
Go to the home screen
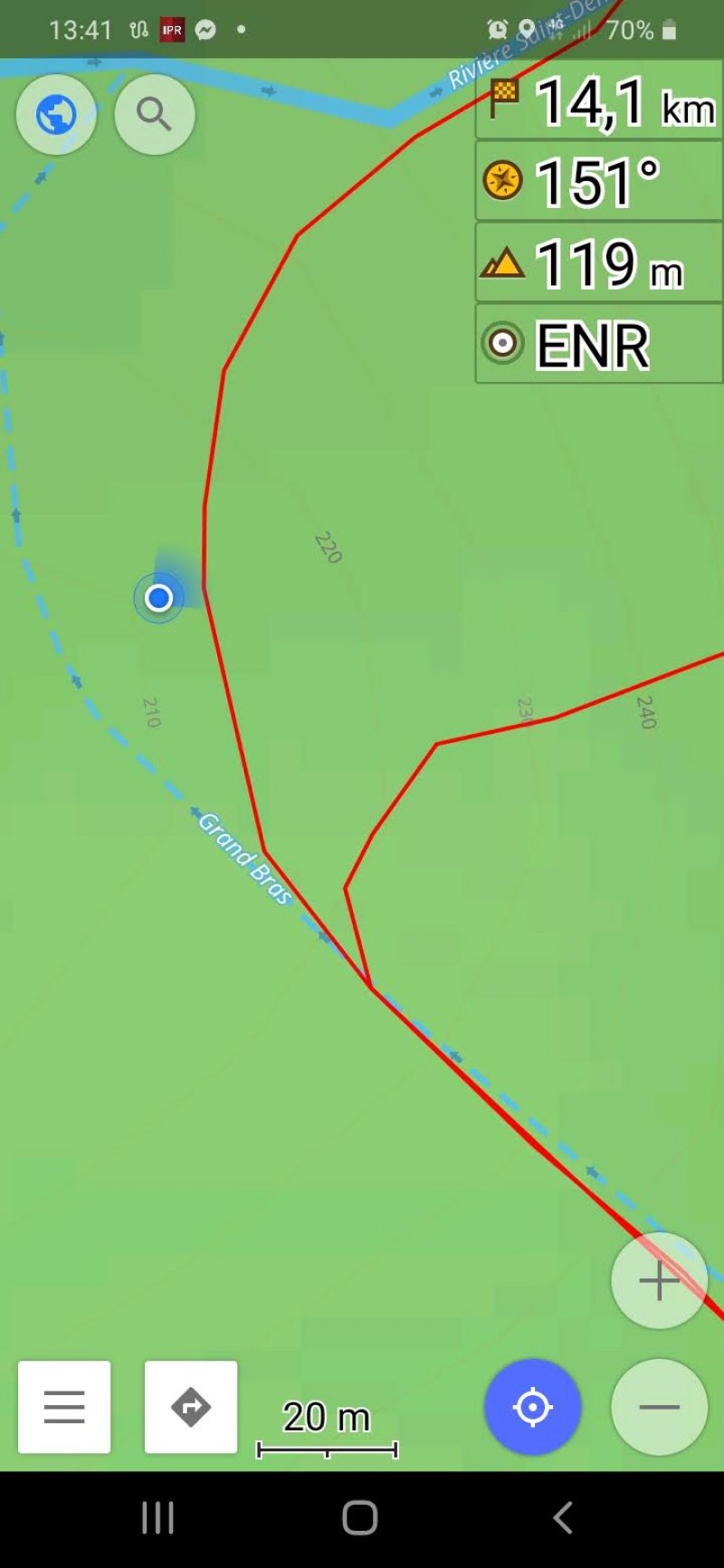point(360,1517)
